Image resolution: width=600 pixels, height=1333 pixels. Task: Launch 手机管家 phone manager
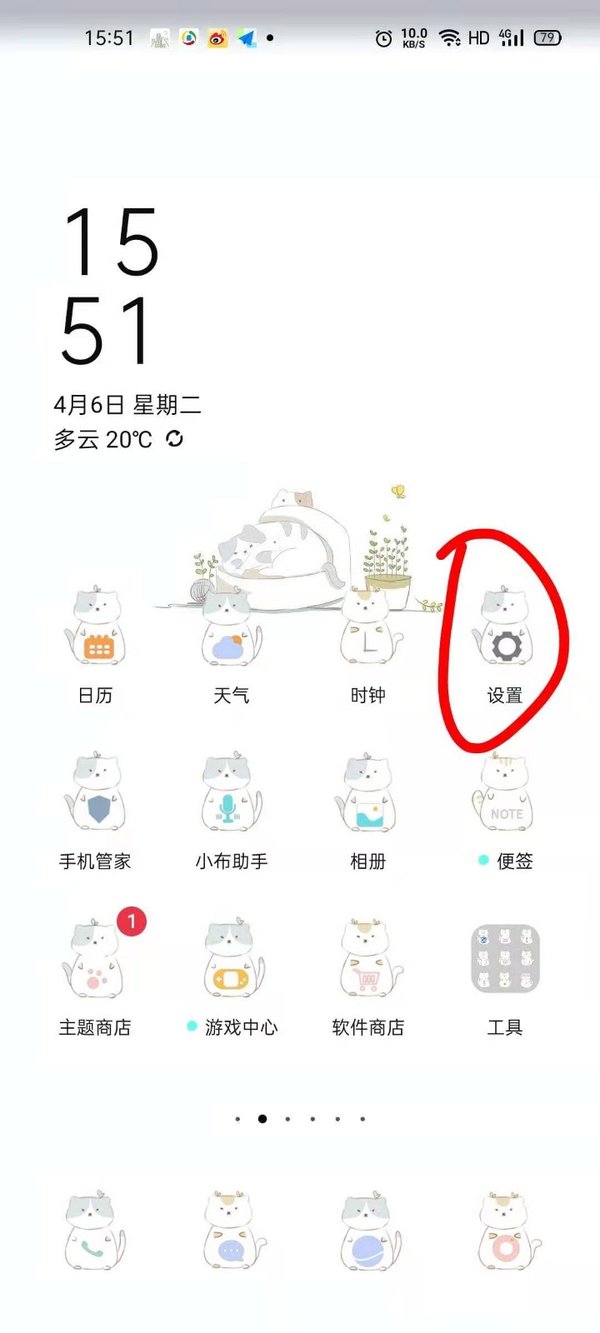(x=95, y=795)
